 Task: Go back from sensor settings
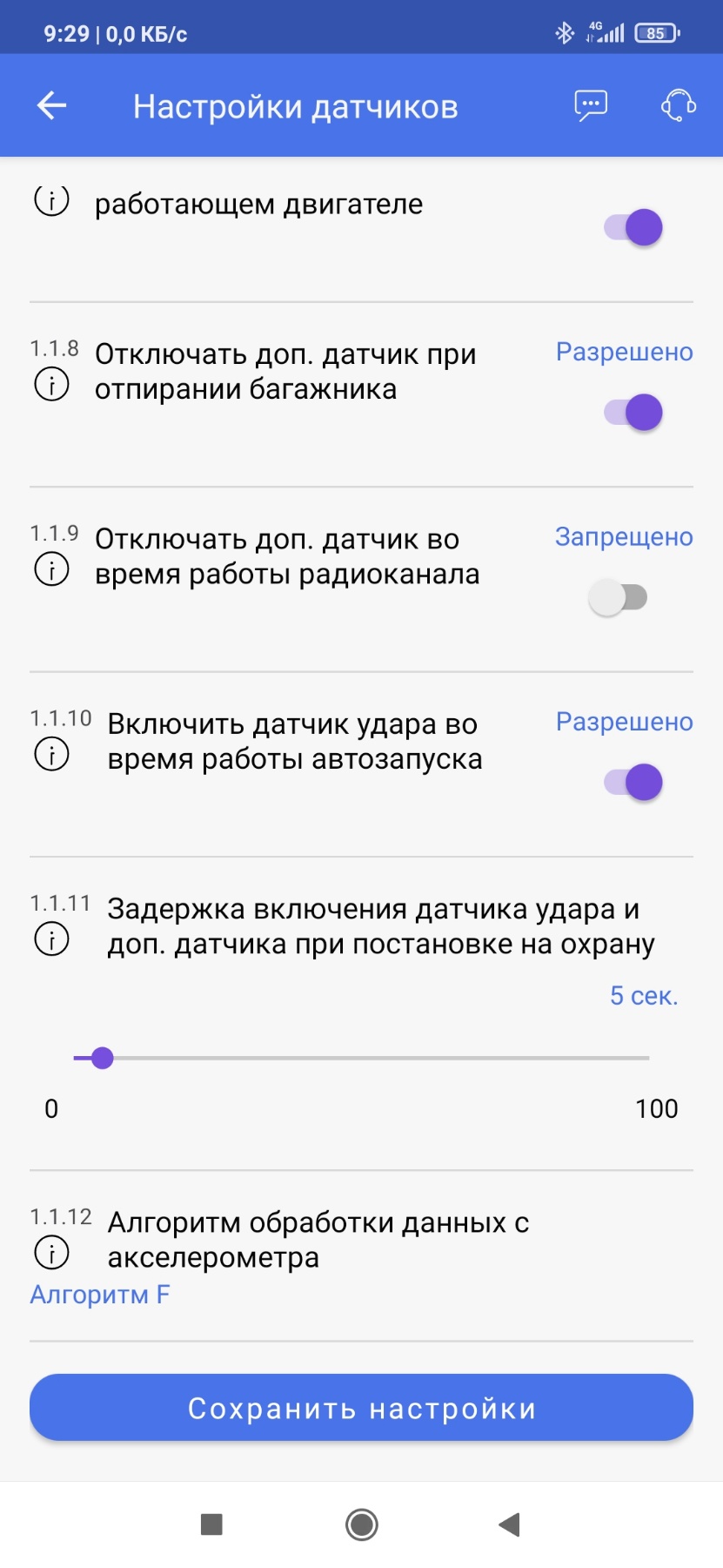pyautogui.click(x=52, y=106)
